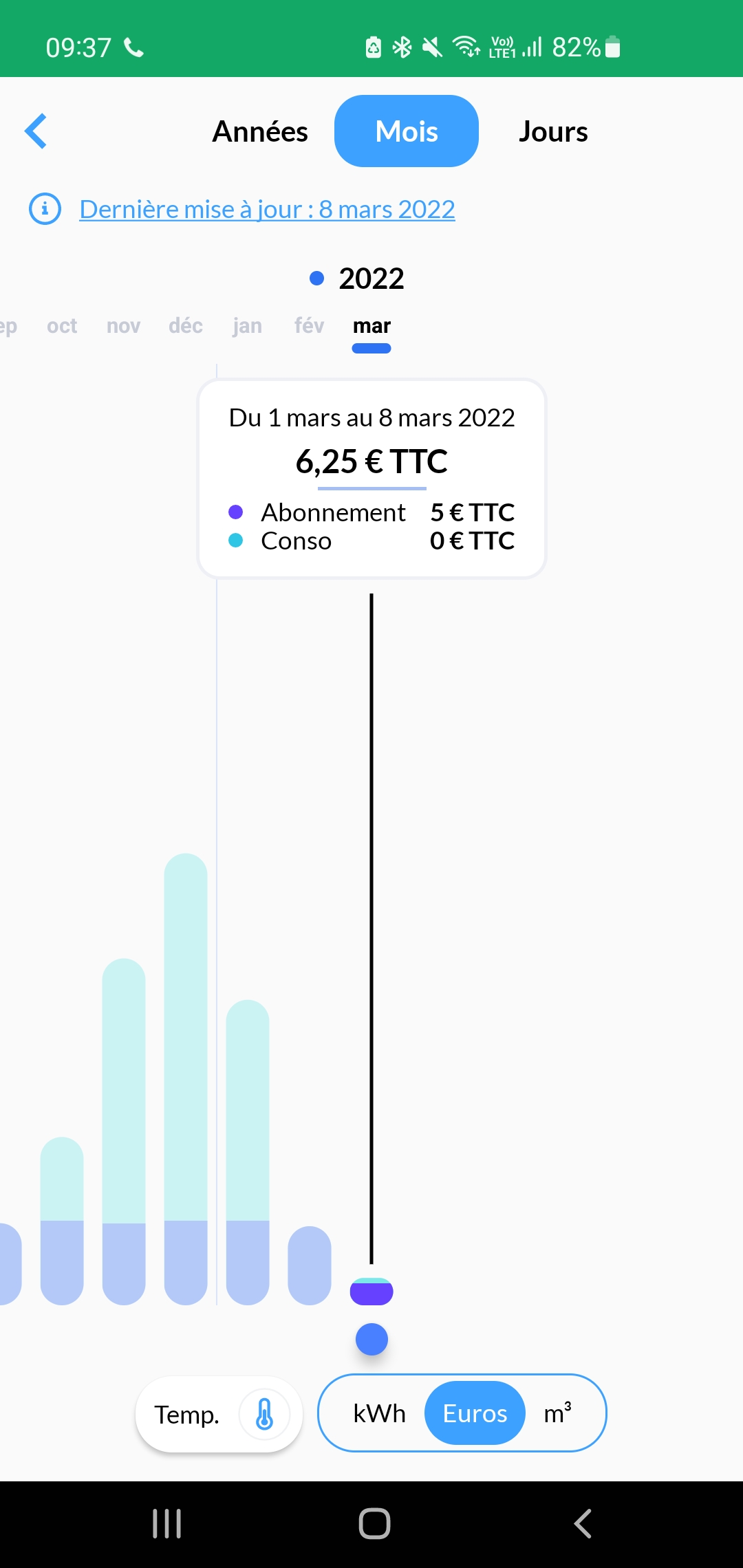Image resolution: width=743 pixels, height=1568 pixels.
Task: Select the fév month label
Action: 310,326
